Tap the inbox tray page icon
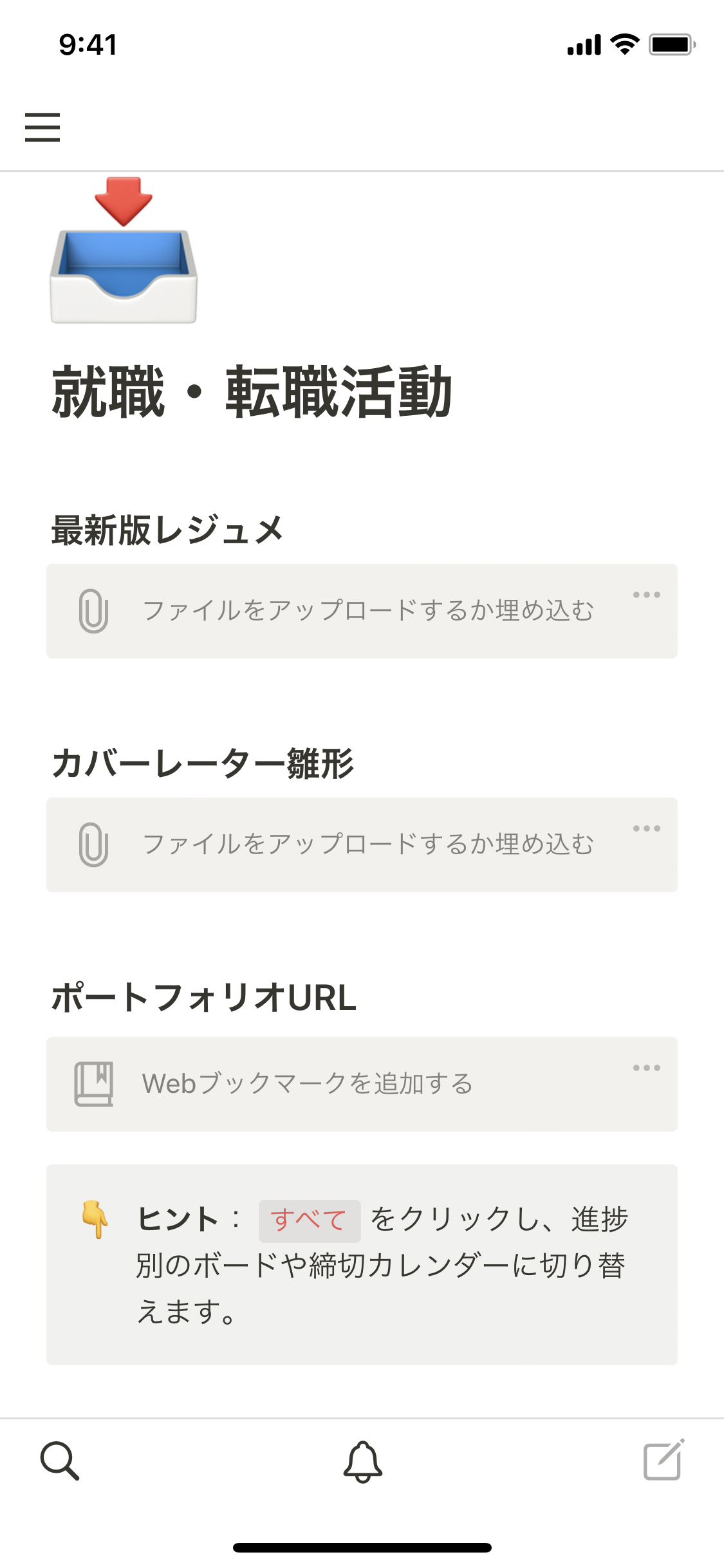724x1568 pixels. (124, 251)
